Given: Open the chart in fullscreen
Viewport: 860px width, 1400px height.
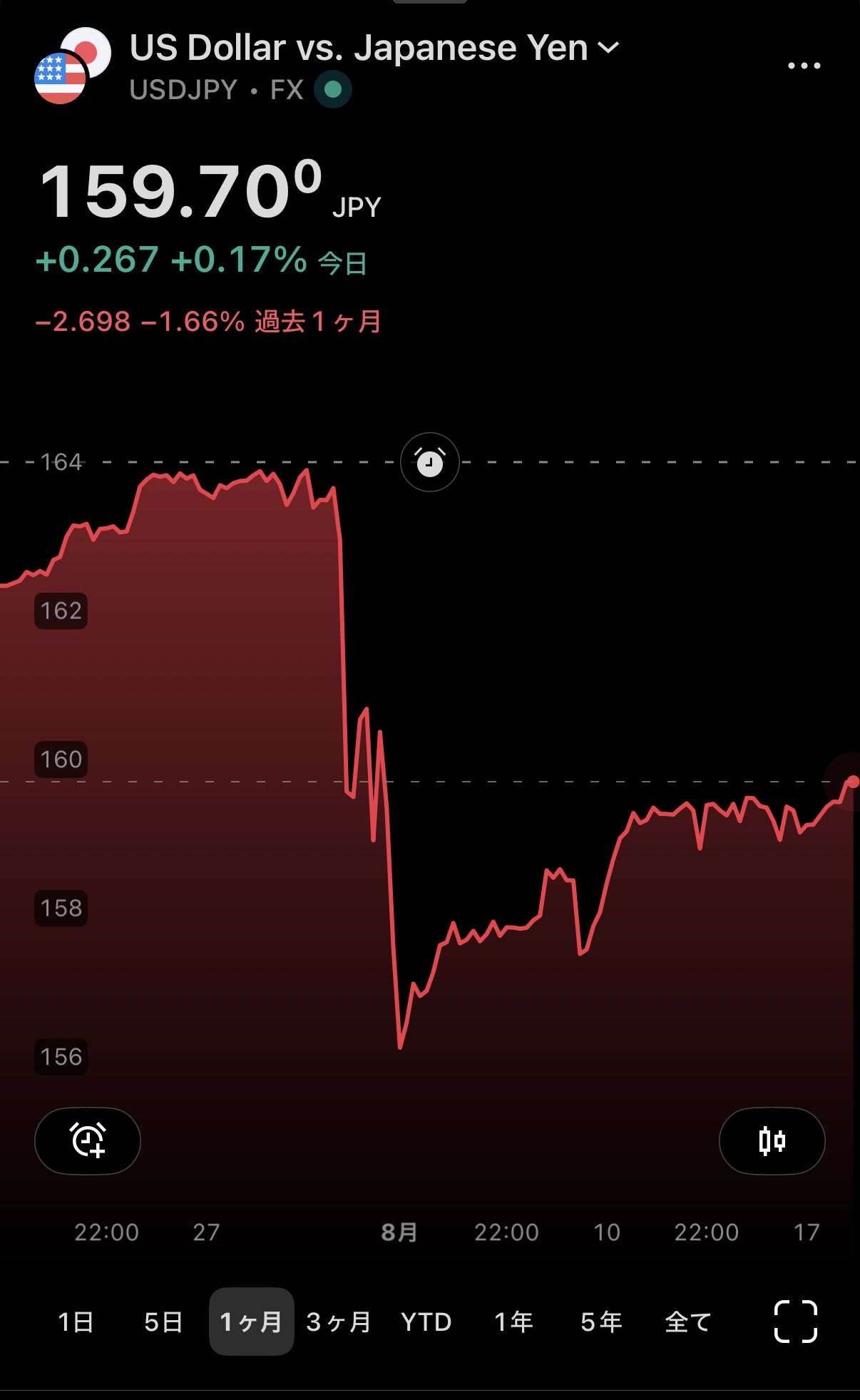Looking at the screenshot, I should pyautogui.click(x=796, y=1322).
